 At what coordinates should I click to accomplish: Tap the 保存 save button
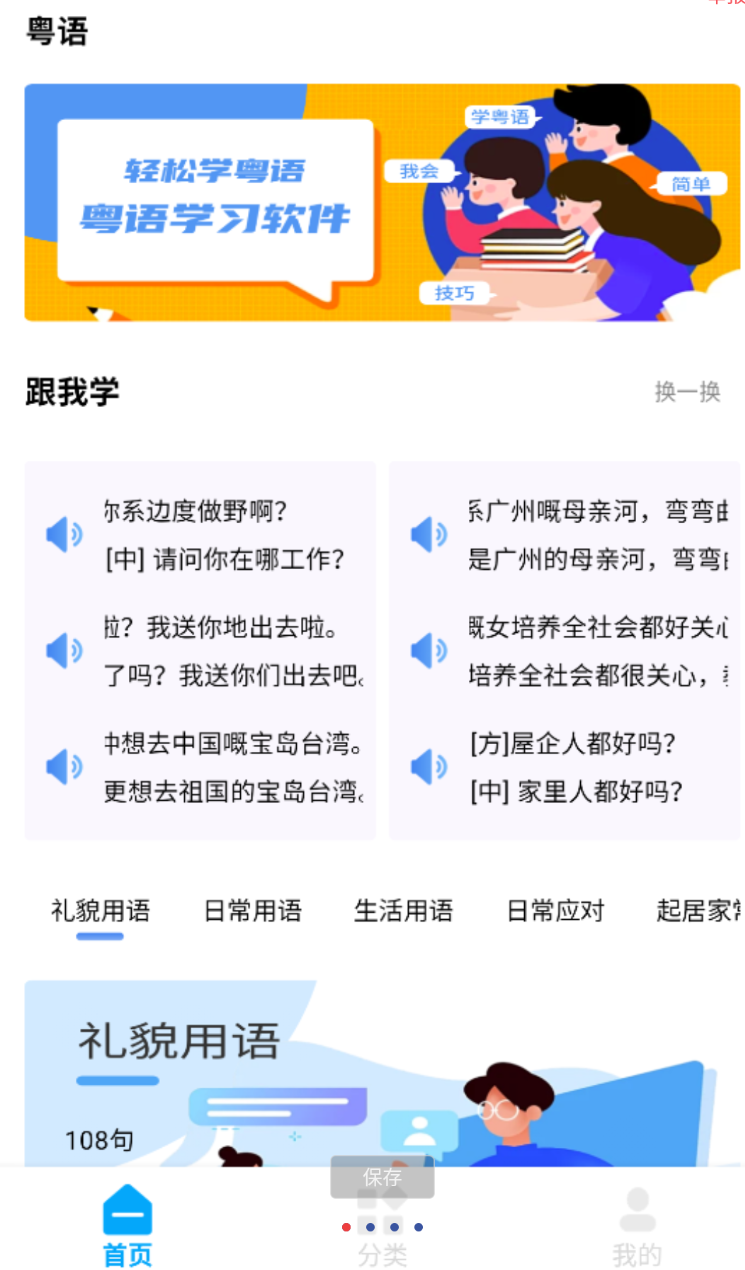[382, 1177]
